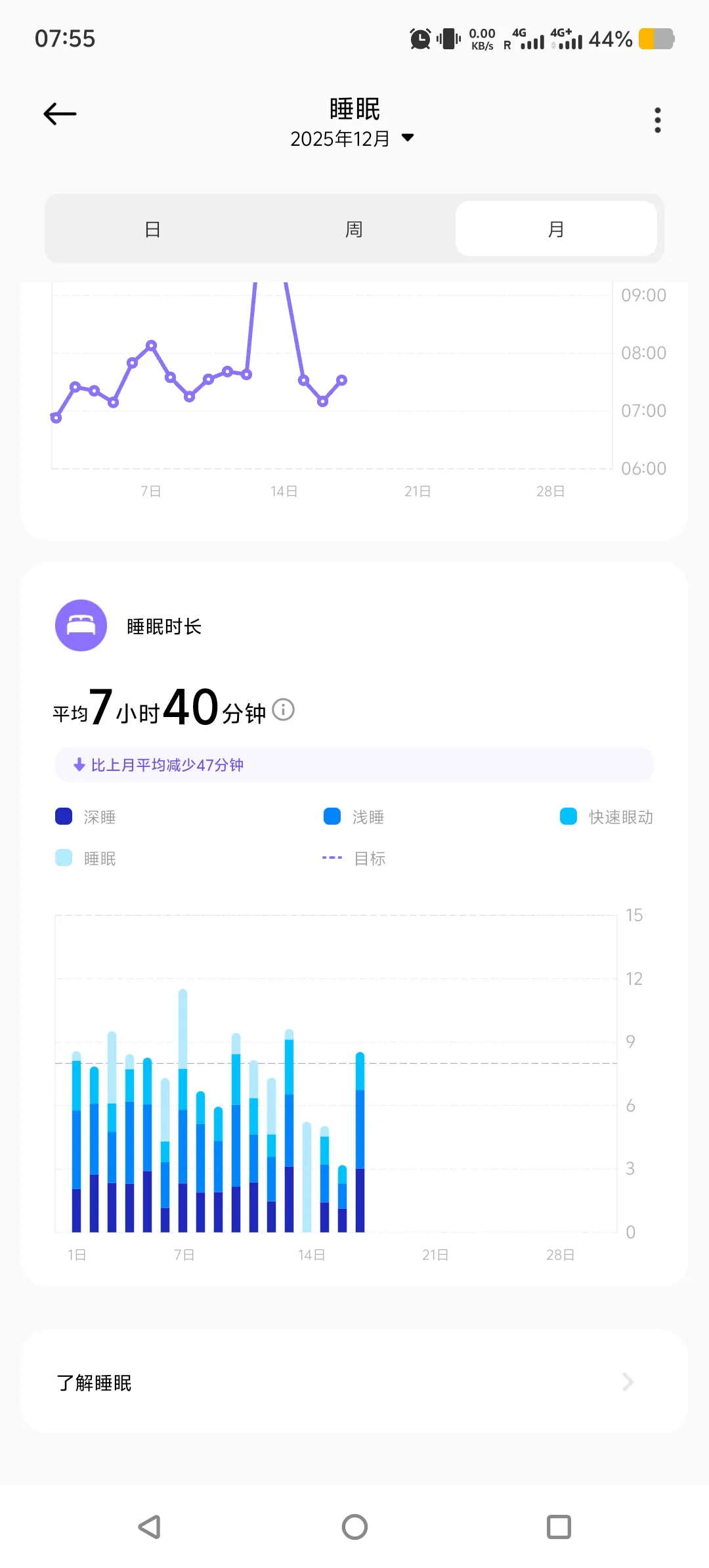Switch to the 日 tab
Screen dimensions: 709x1568
click(152, 229)
